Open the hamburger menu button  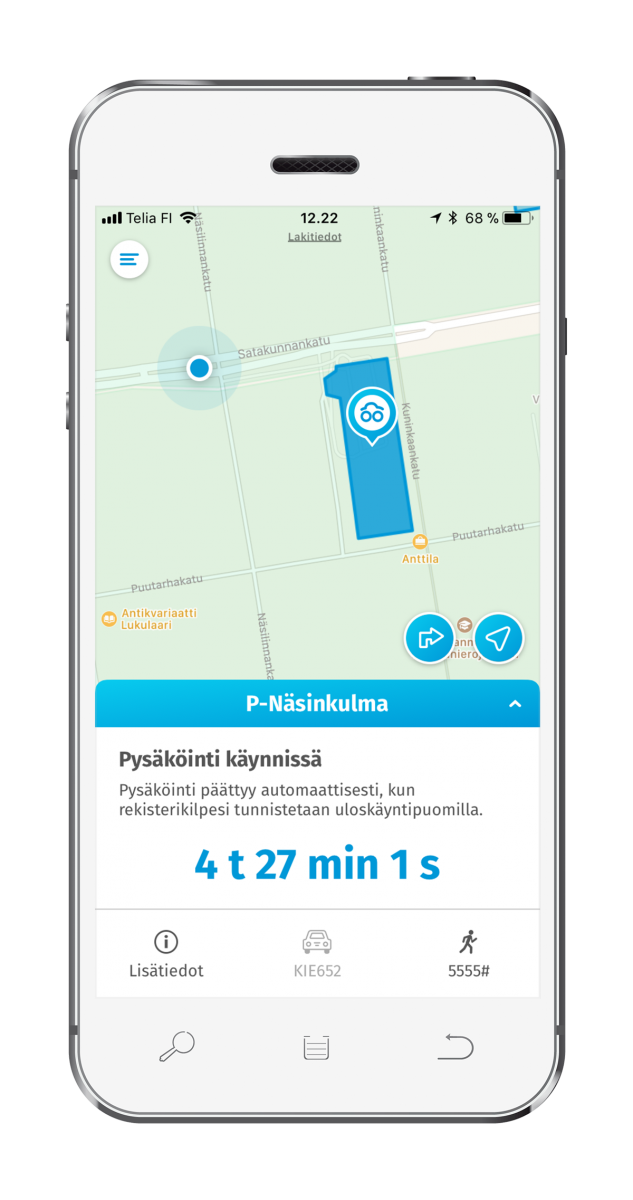tap(129, 260)
